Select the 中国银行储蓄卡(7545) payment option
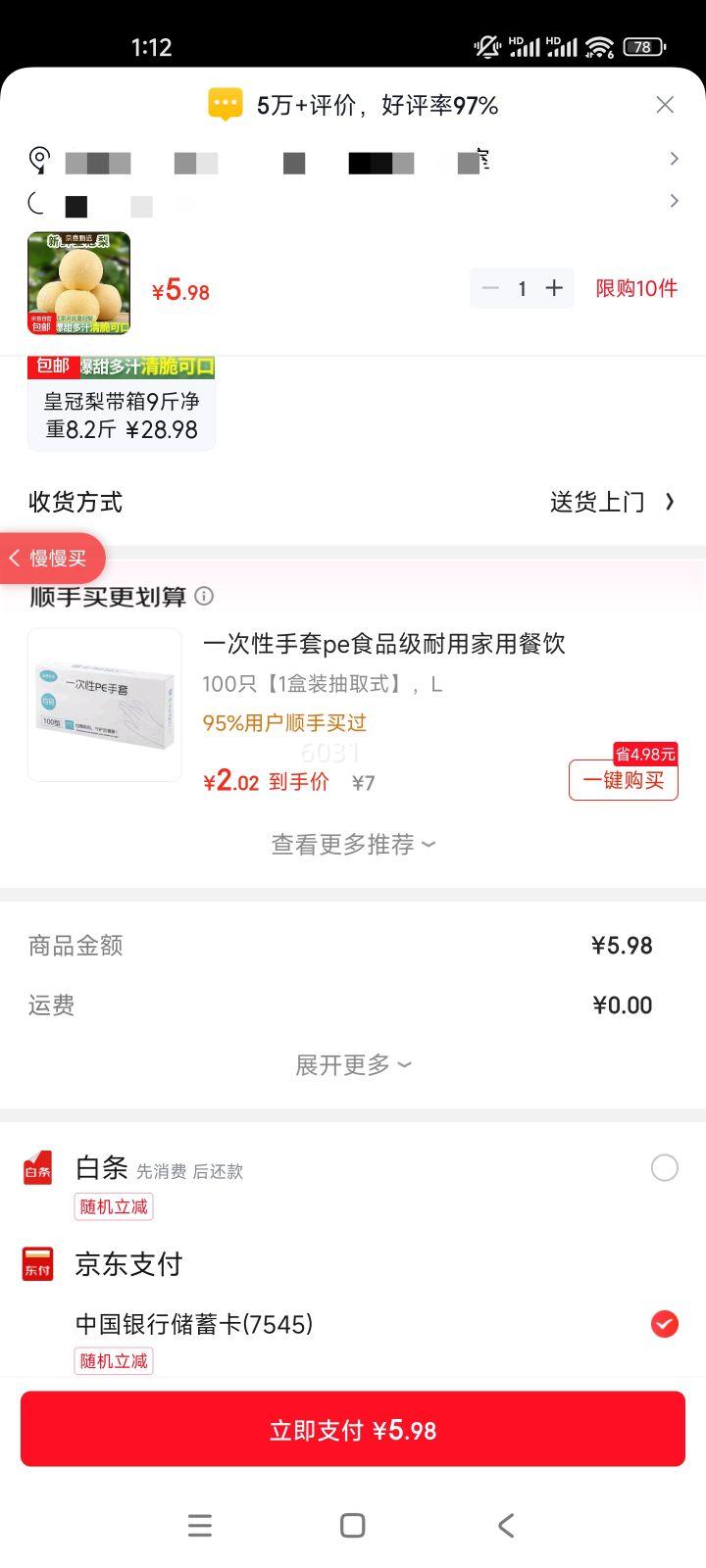 tap(665, 1324)
